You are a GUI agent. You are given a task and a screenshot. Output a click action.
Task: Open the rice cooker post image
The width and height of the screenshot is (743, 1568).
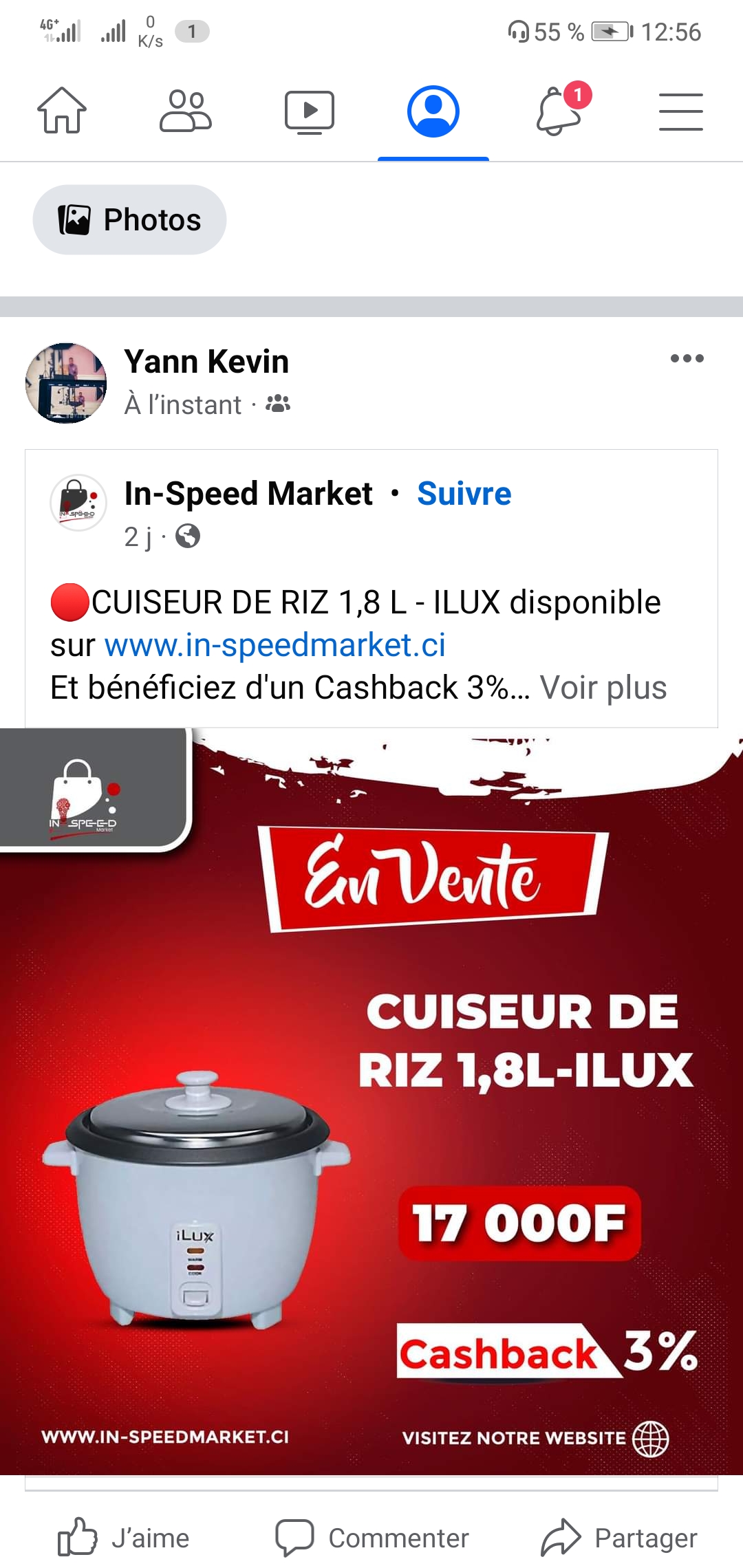tap(371, 1100)
